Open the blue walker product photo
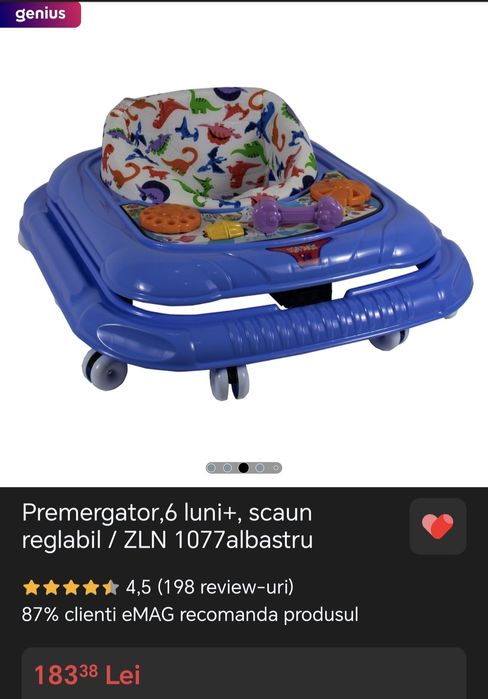The width and height of the screenshot is (488, 699). point(245,243)
